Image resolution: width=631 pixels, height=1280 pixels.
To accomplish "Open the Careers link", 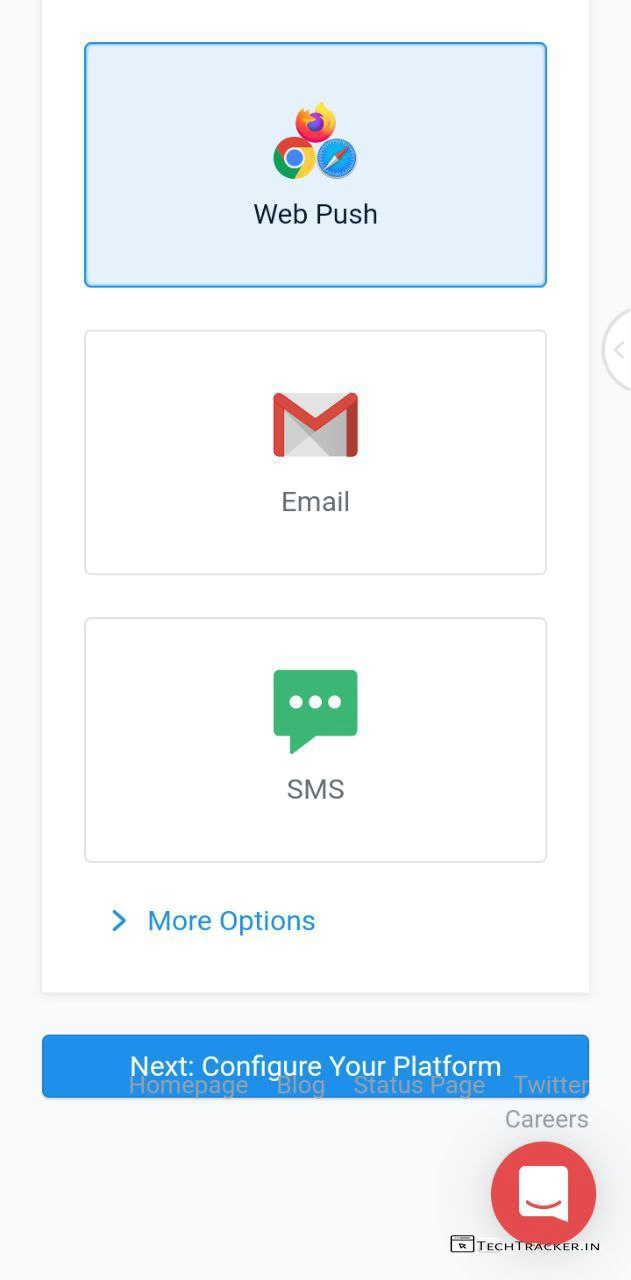I will (x=546, y=1119).
